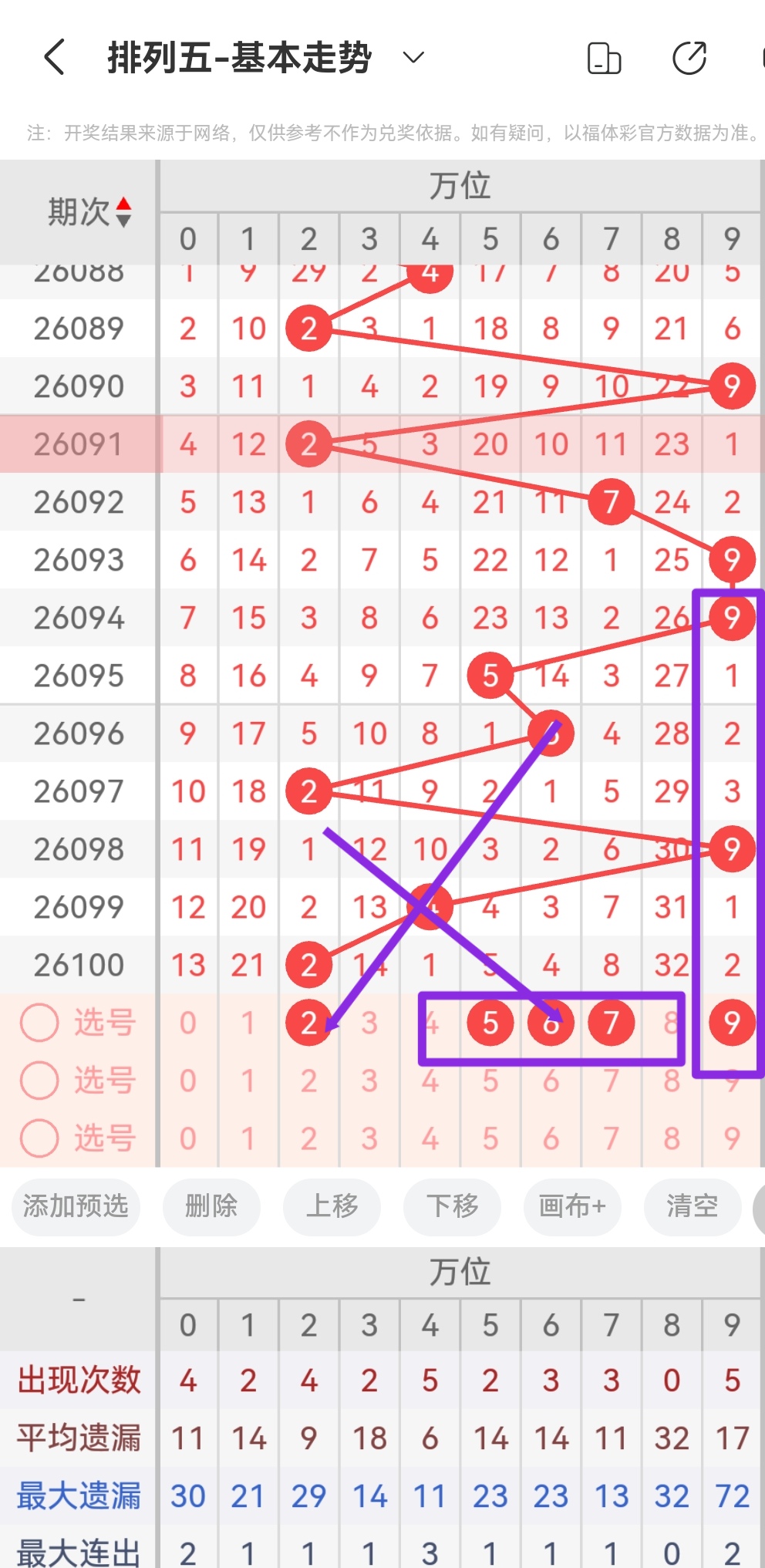Switch screen orientation with the device icon
The width and height of the screenshot is (765, 1568).
click(x=604, y=58)
